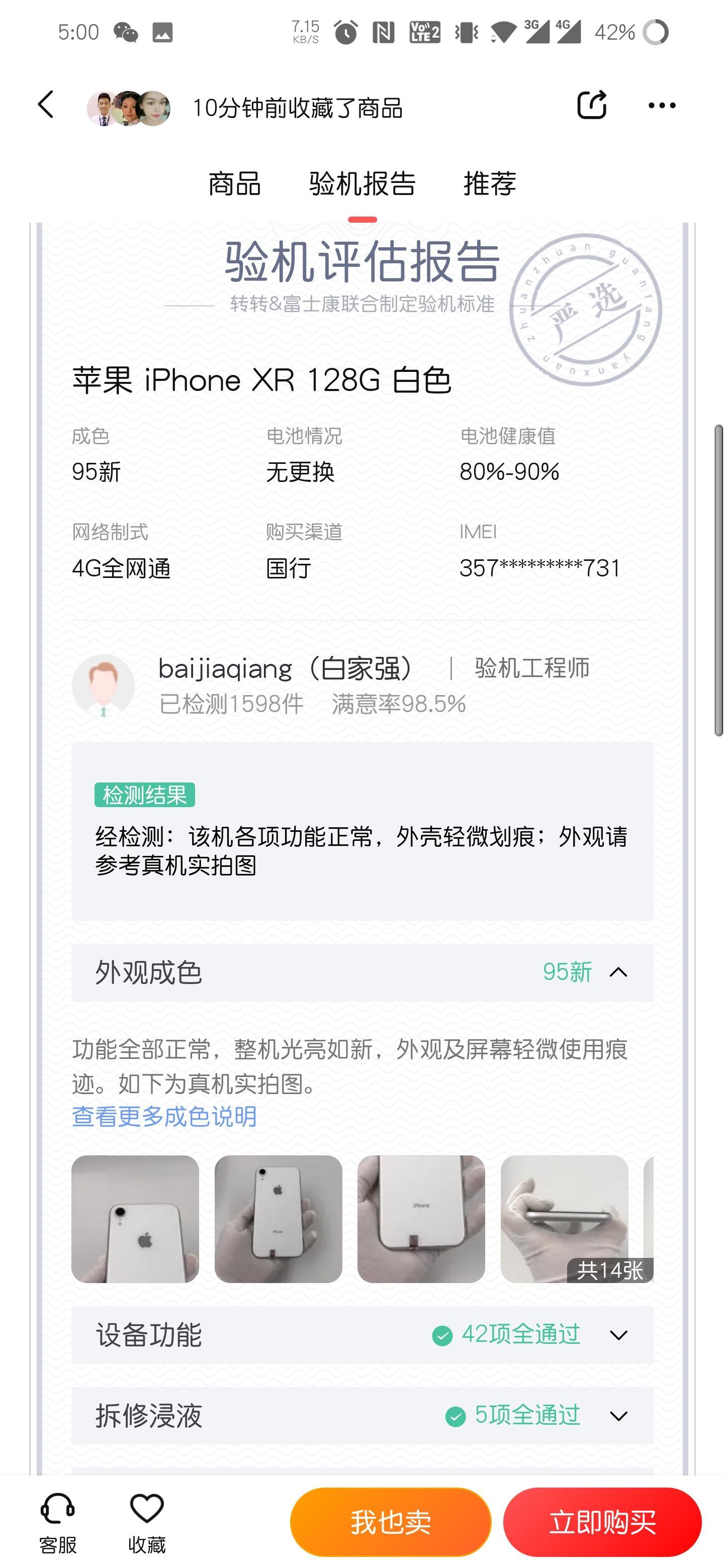
Task: Open the share sheet icon
Action: point(592,105)
